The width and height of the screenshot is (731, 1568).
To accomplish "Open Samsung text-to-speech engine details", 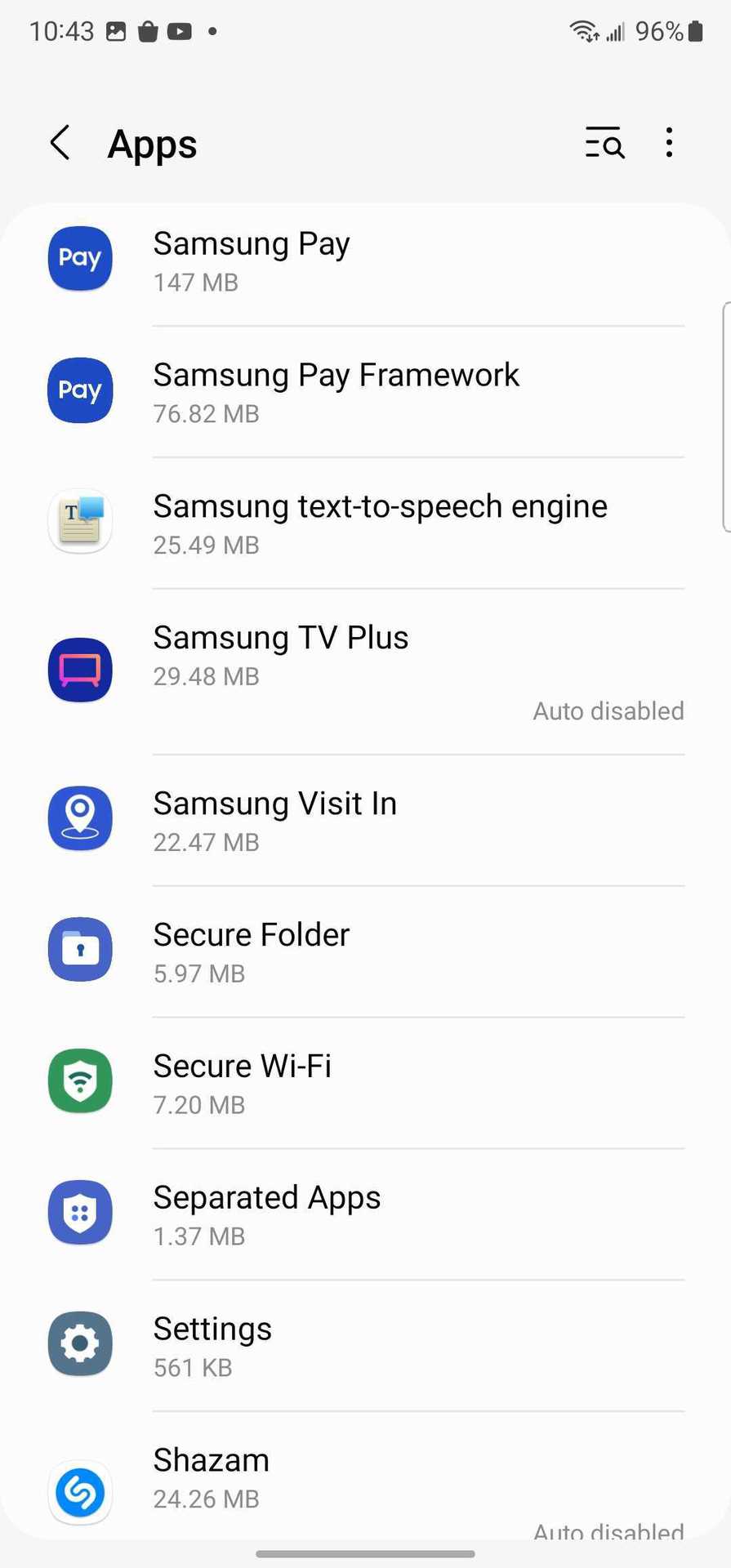I will pos(365,523).
